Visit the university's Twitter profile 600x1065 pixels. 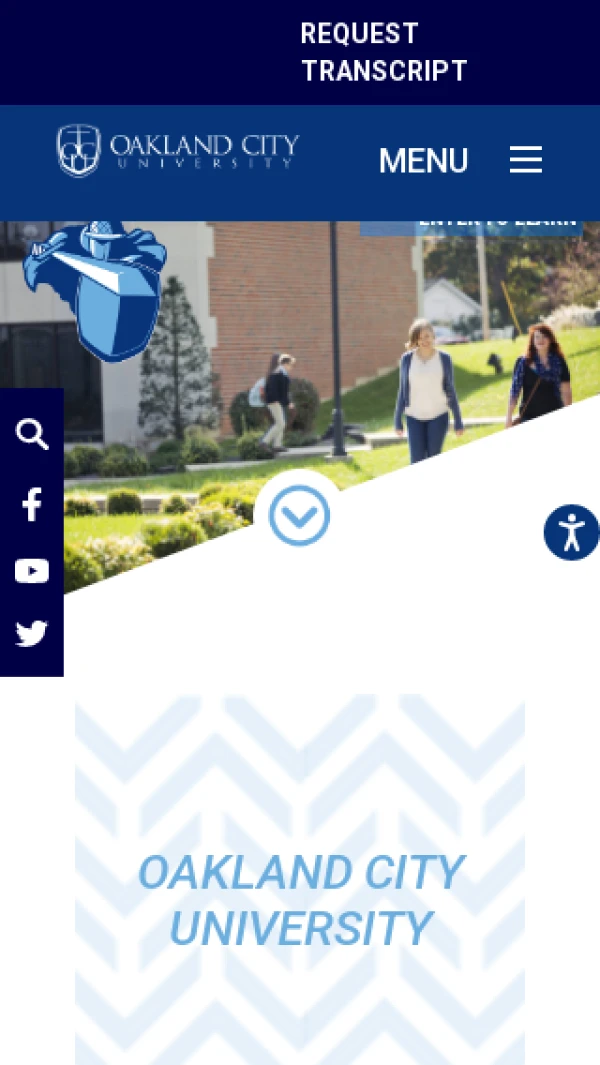click(32, 634)
